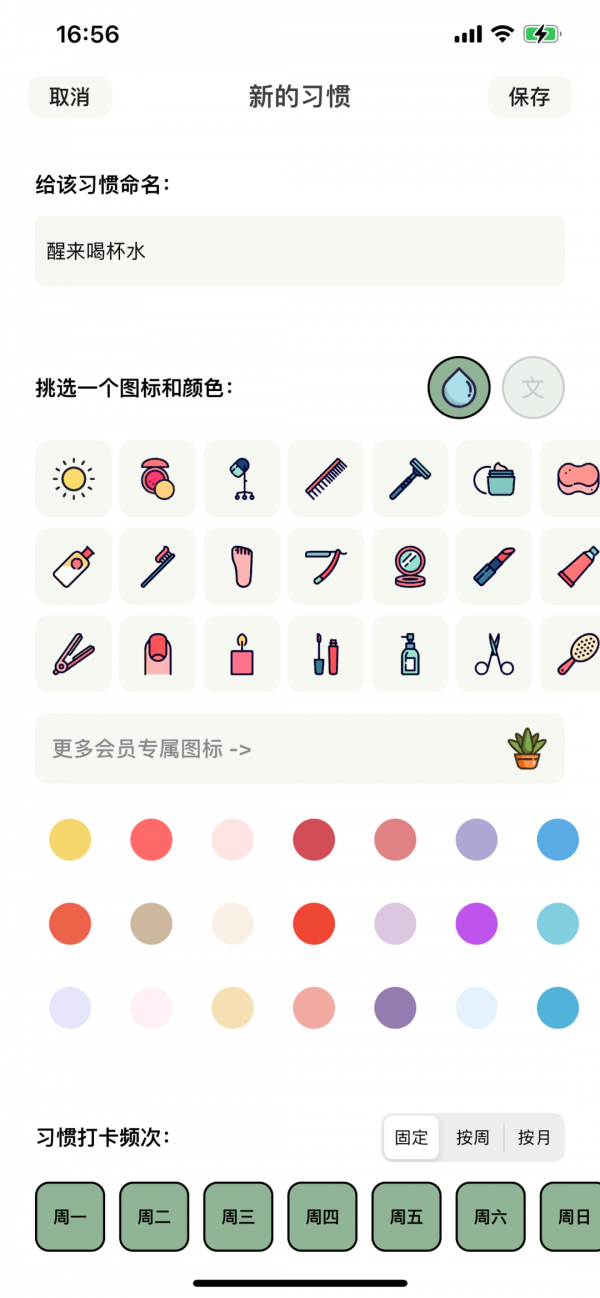Toggle 周五 check-in day
Screen dimensions: 600x1298
(x=406, y=1216)
